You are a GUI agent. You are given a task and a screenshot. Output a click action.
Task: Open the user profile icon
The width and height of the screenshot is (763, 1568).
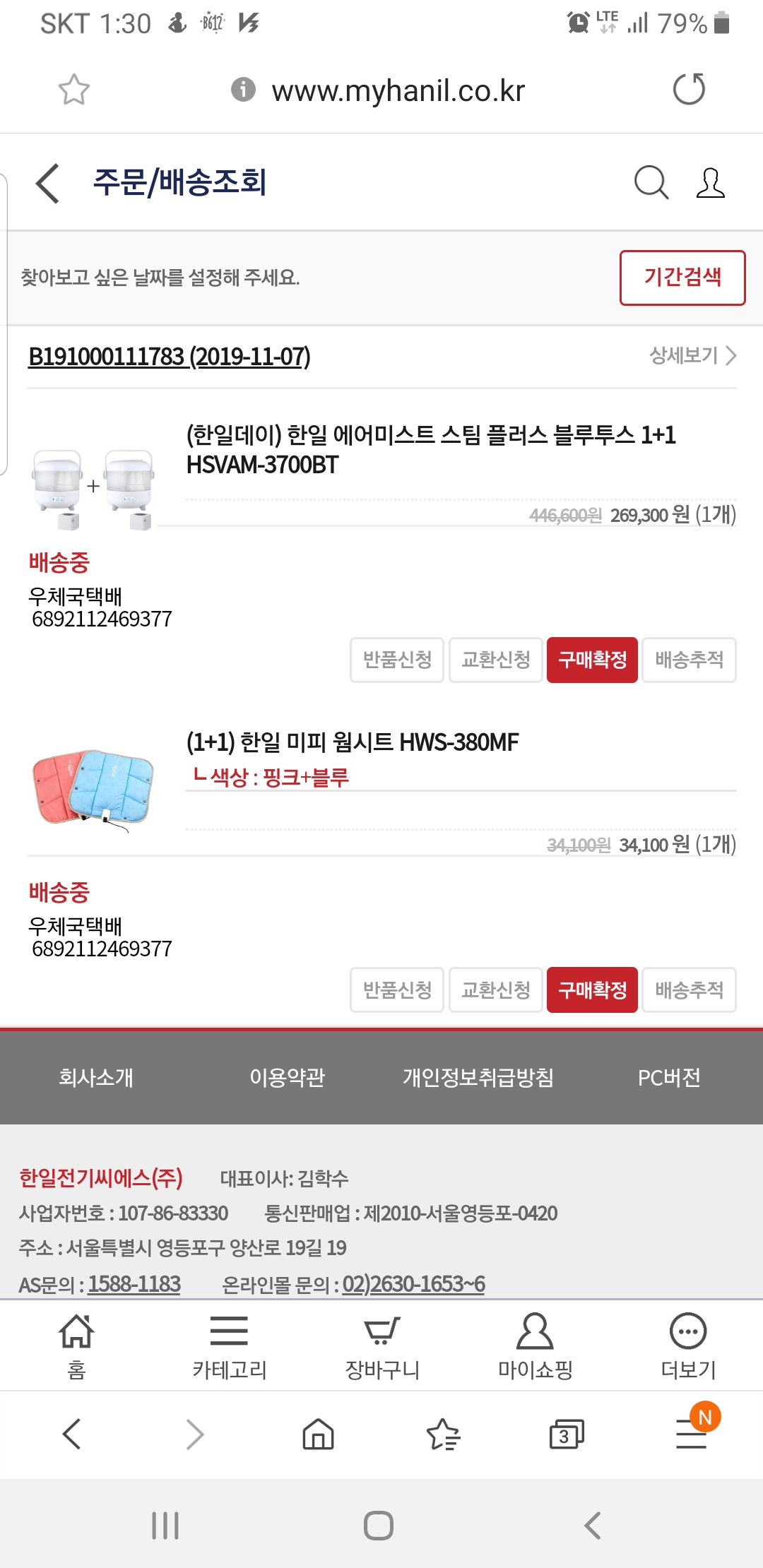pos(710,183)
